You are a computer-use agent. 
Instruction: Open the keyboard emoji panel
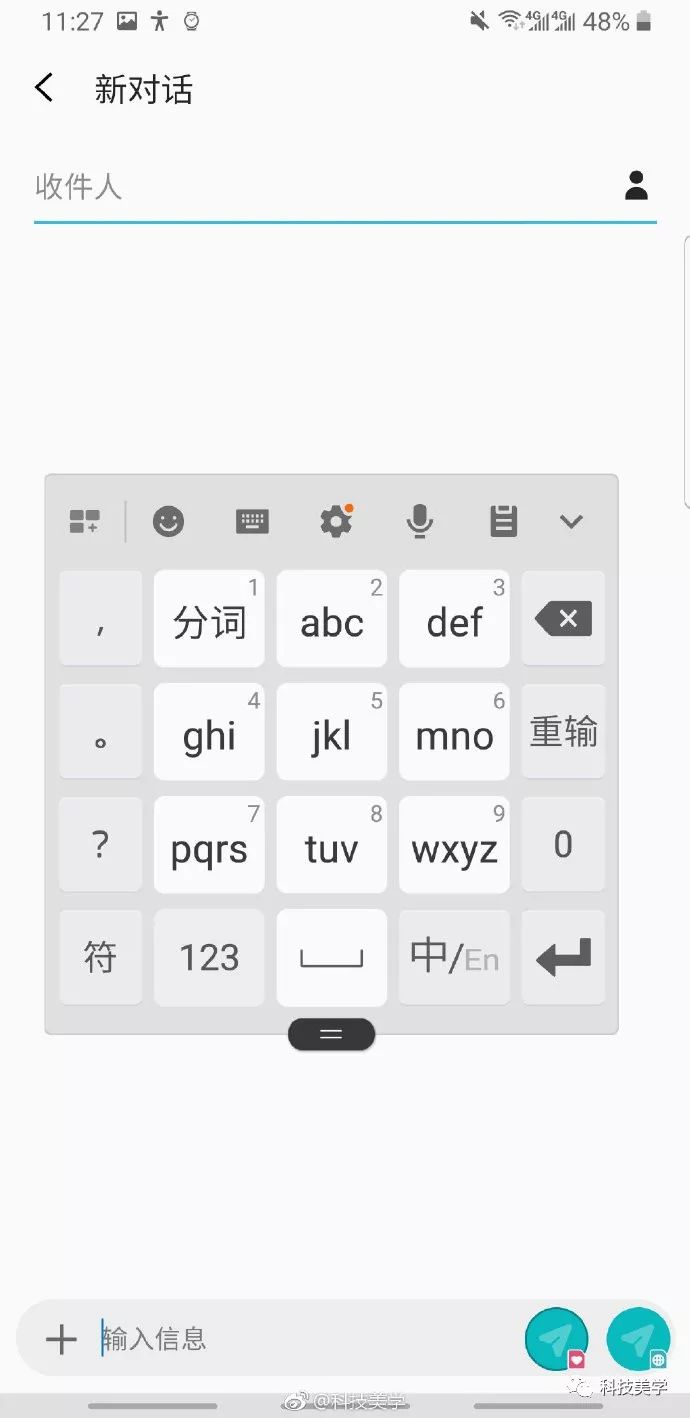click(x=168, y=521)
